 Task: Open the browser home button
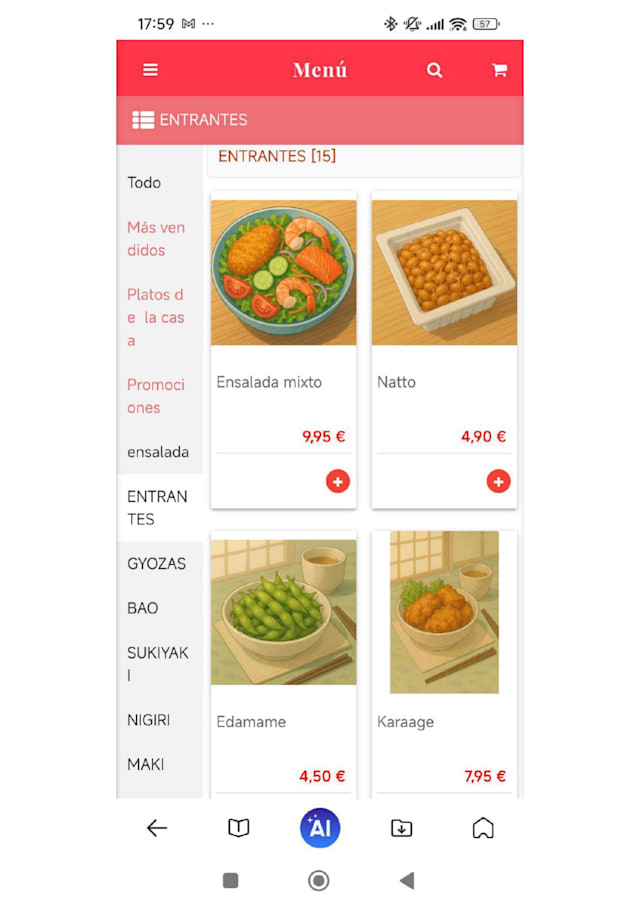483,828
